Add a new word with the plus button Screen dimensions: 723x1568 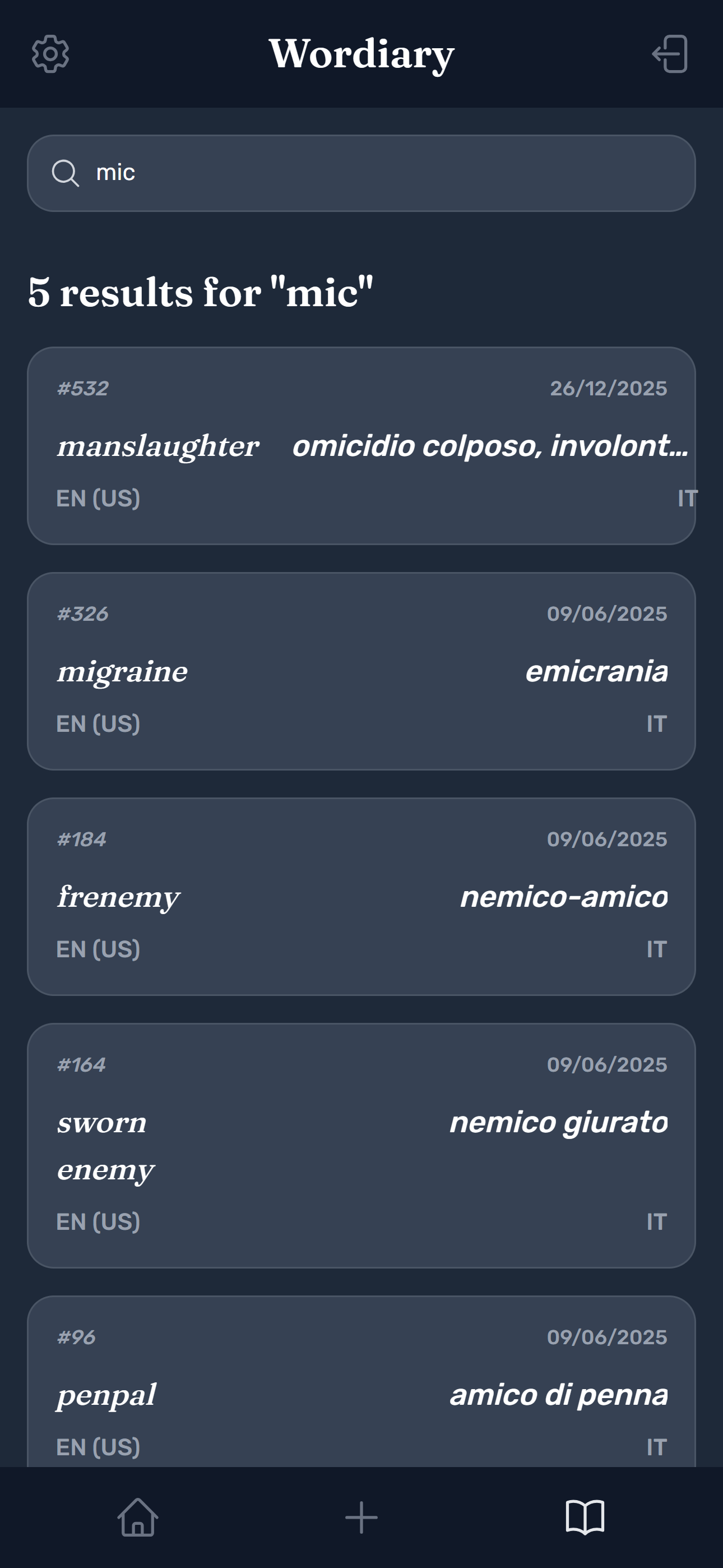pos(361,1517)
